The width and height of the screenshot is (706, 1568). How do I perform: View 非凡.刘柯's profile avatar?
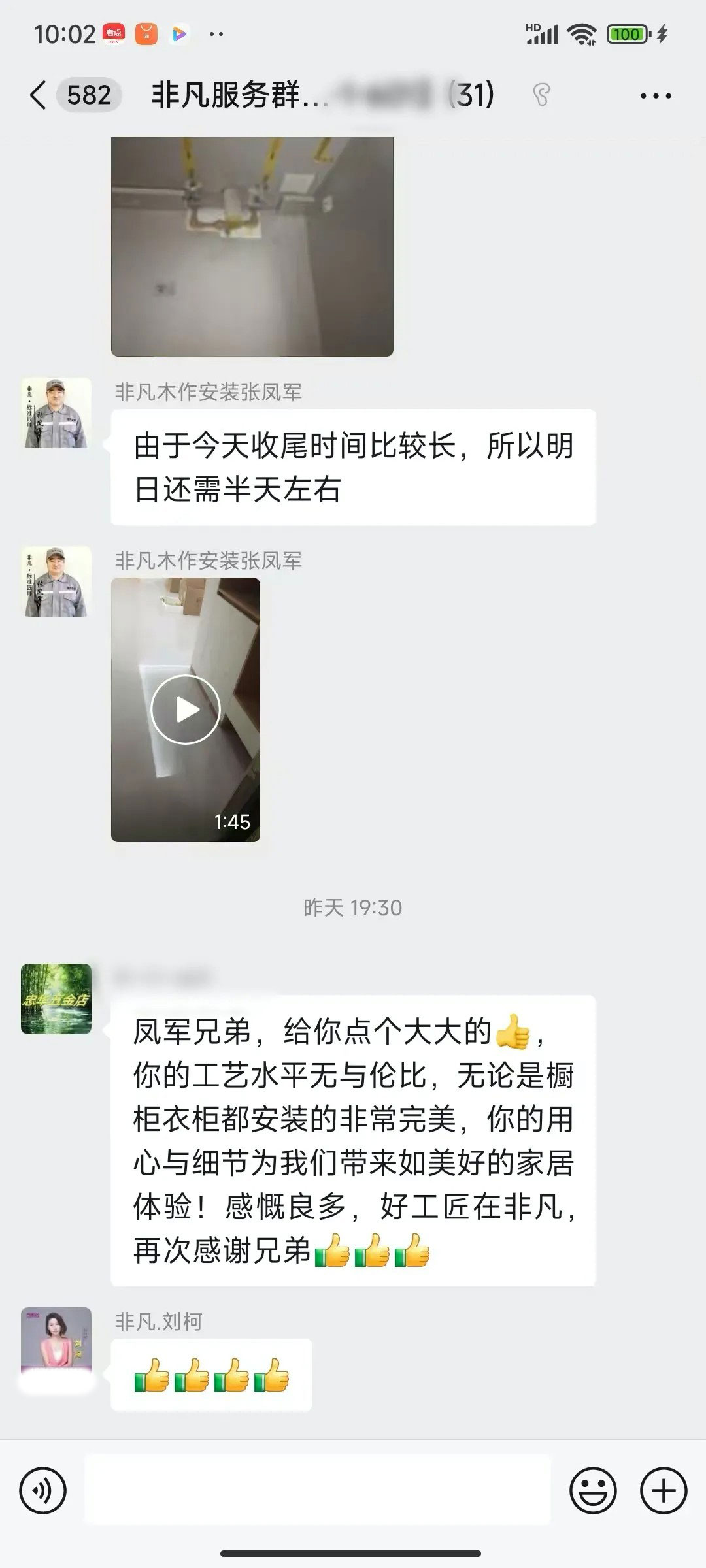pyautogui.click(x=56, y=1341)
